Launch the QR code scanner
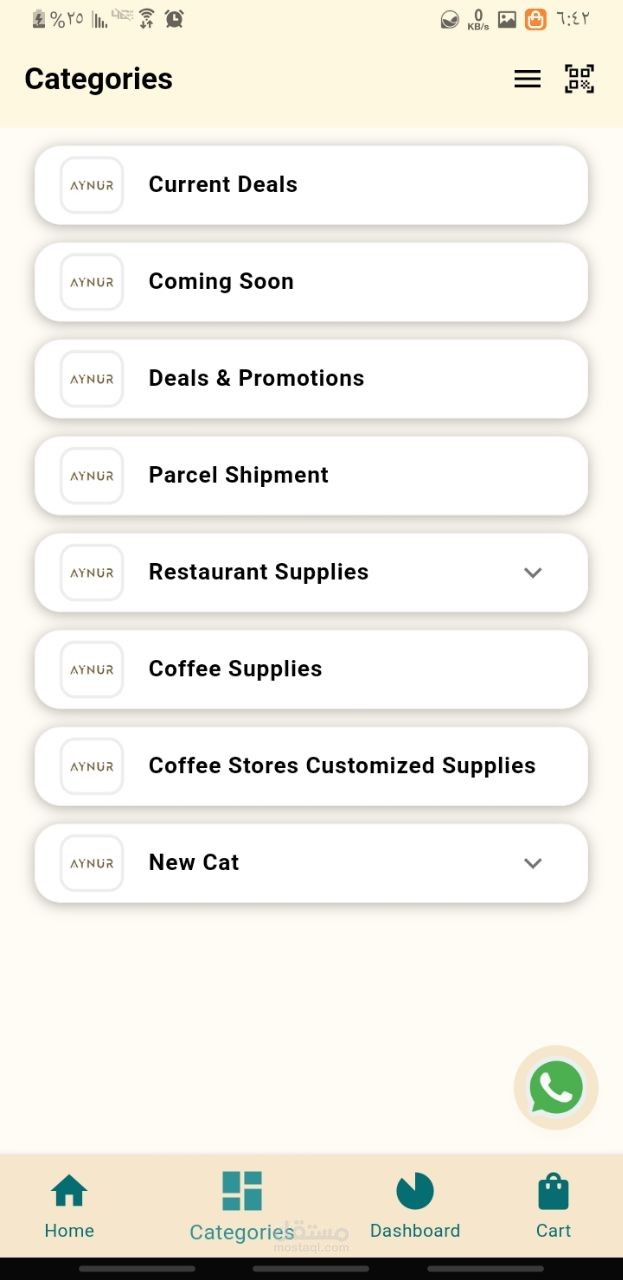The image size is (623, 1280). click(579, 79)
